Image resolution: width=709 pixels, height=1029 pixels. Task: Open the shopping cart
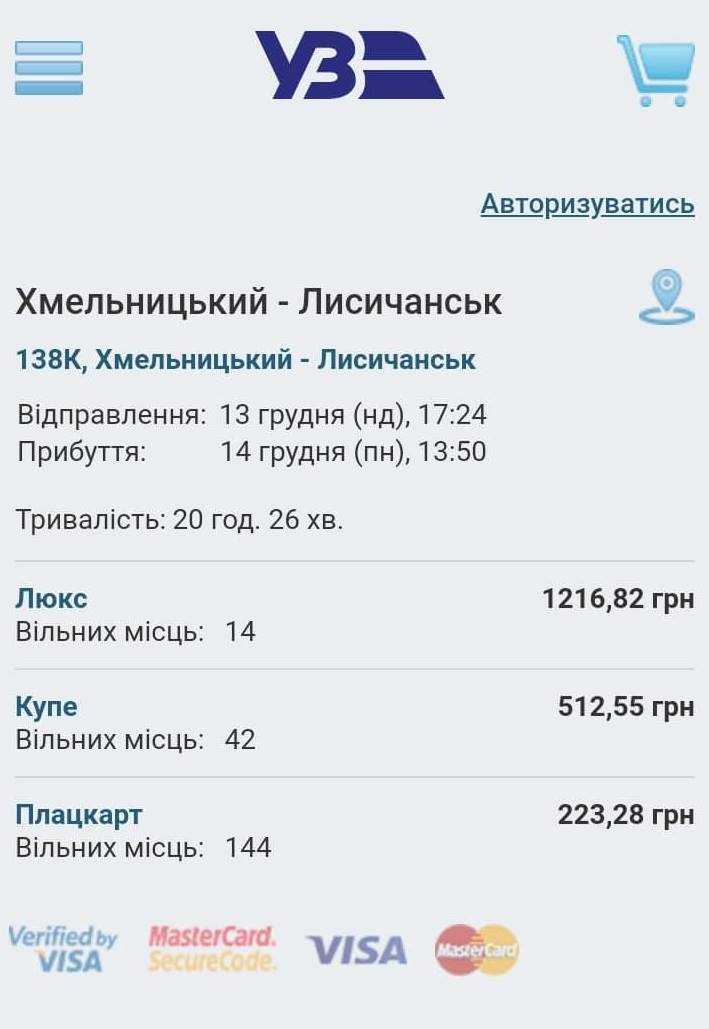656,70
